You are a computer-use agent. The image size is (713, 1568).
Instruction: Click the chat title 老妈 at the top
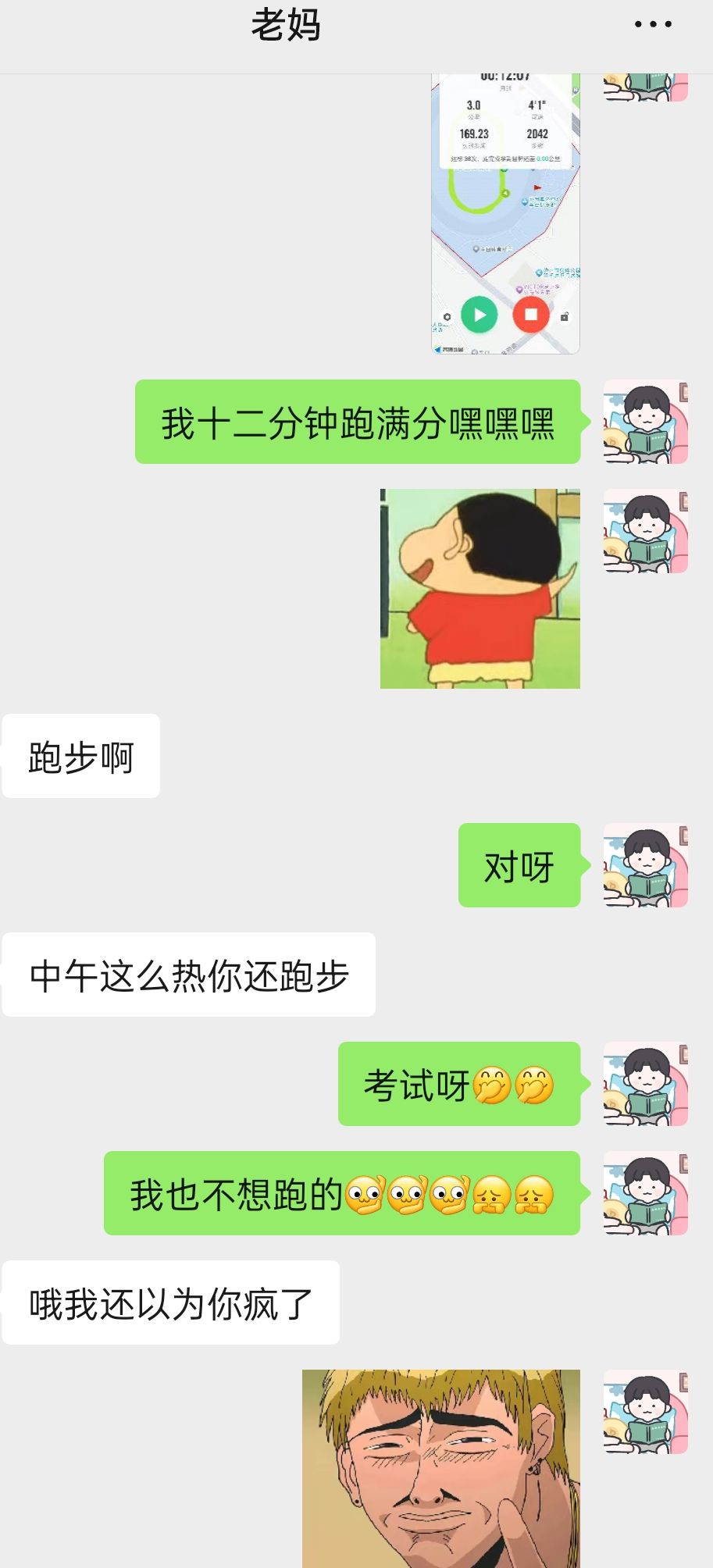click(x=285, y=26)
